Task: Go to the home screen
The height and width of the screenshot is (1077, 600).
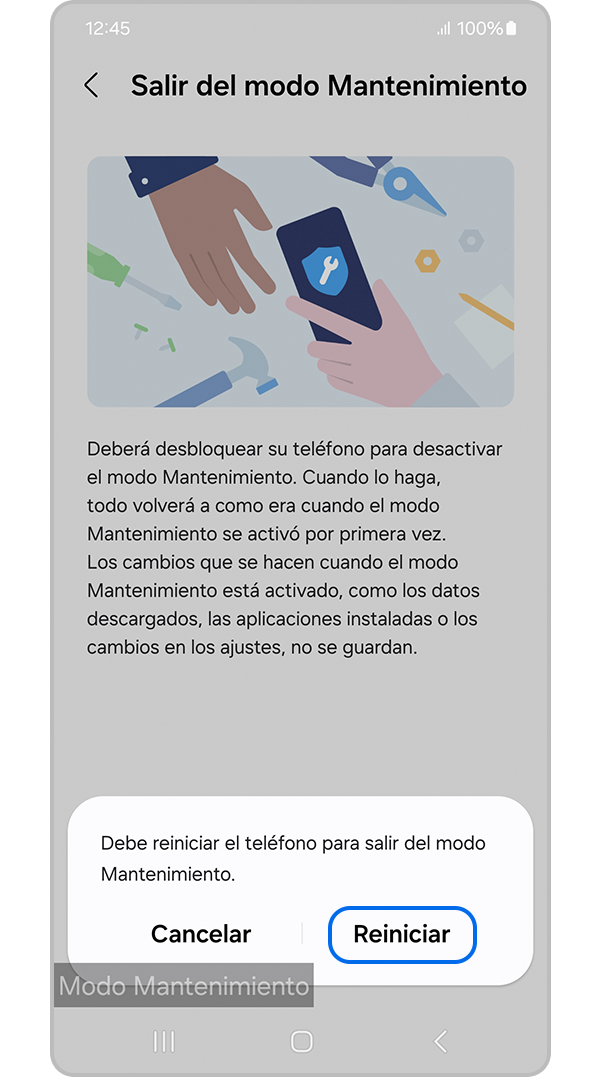Action: pos(301,1041)
